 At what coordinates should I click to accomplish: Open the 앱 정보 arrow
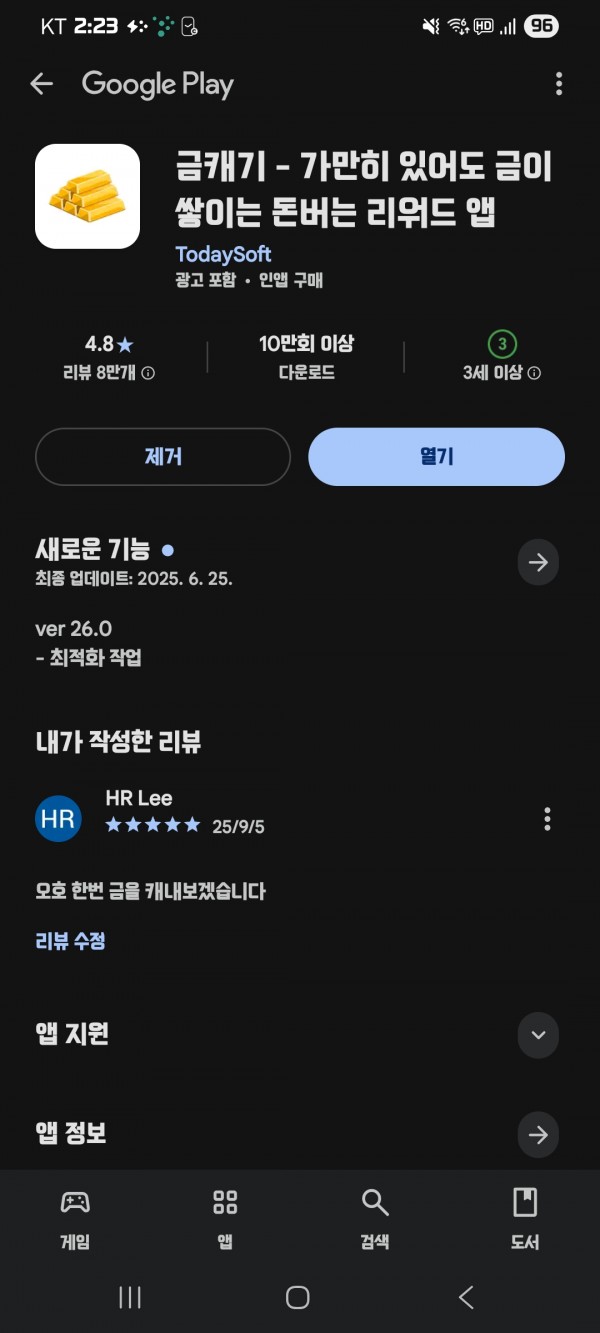pyautogui.click(x=538, y=1135)
